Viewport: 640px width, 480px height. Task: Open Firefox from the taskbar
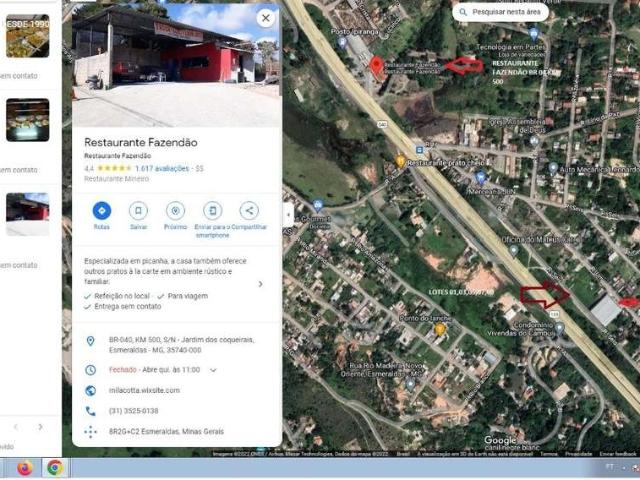[x=25, y=467]
